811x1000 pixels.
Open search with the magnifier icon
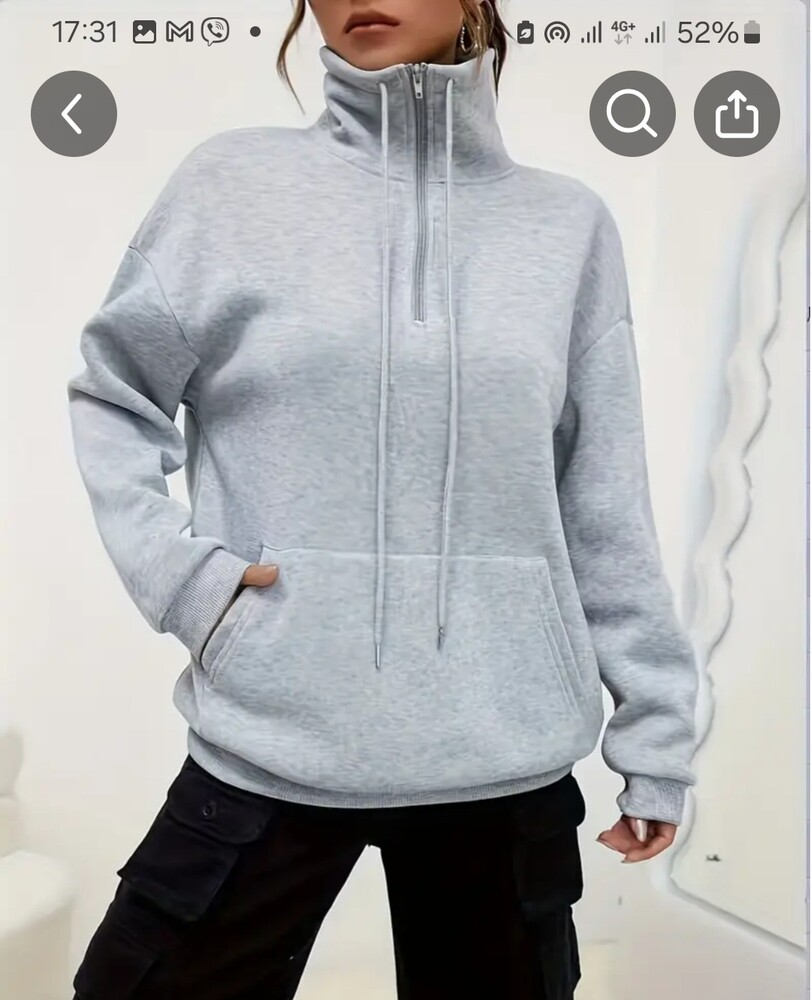pyautogui.click(x=632, y=114)
